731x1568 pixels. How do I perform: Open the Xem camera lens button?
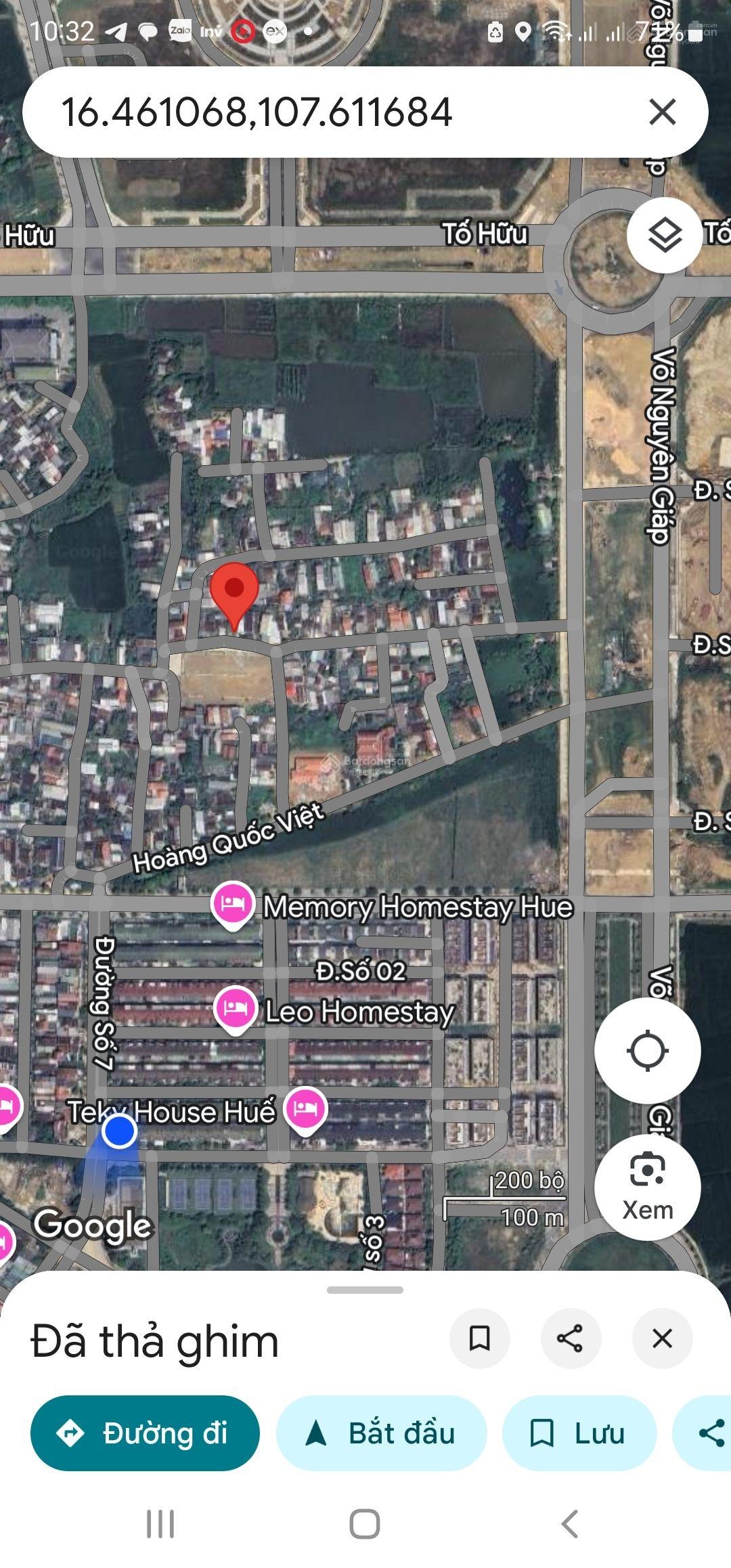pos(647,1188)
